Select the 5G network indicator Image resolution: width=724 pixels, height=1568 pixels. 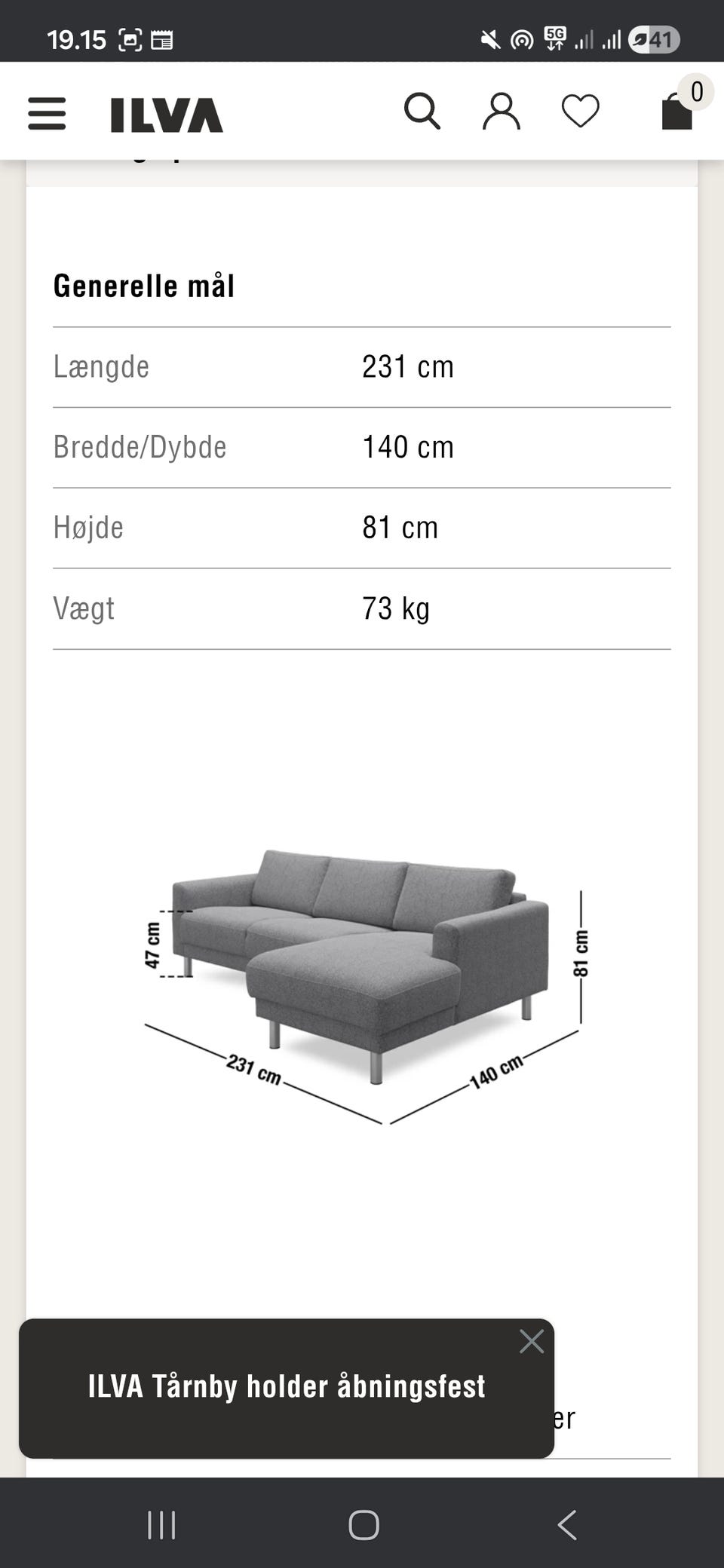tap(553, 39)
